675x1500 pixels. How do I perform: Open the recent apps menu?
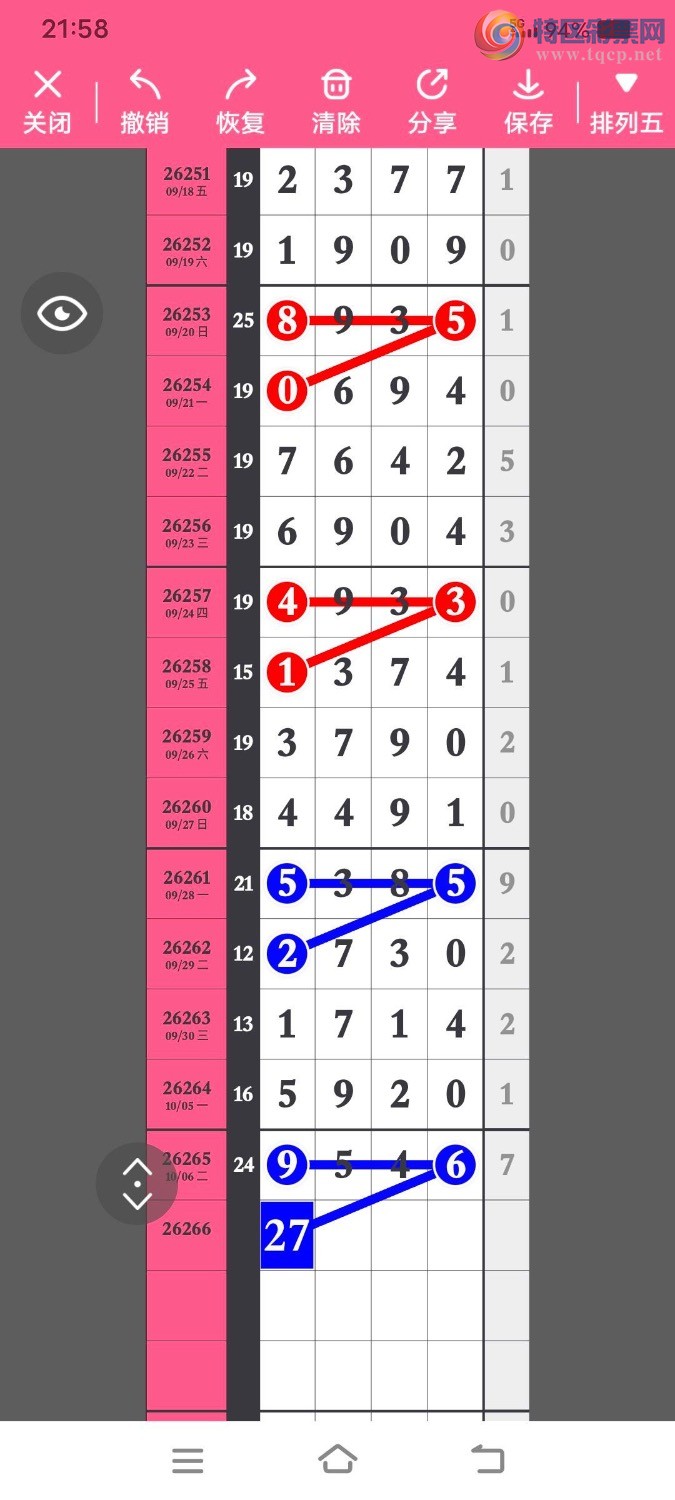(187, 1460)
